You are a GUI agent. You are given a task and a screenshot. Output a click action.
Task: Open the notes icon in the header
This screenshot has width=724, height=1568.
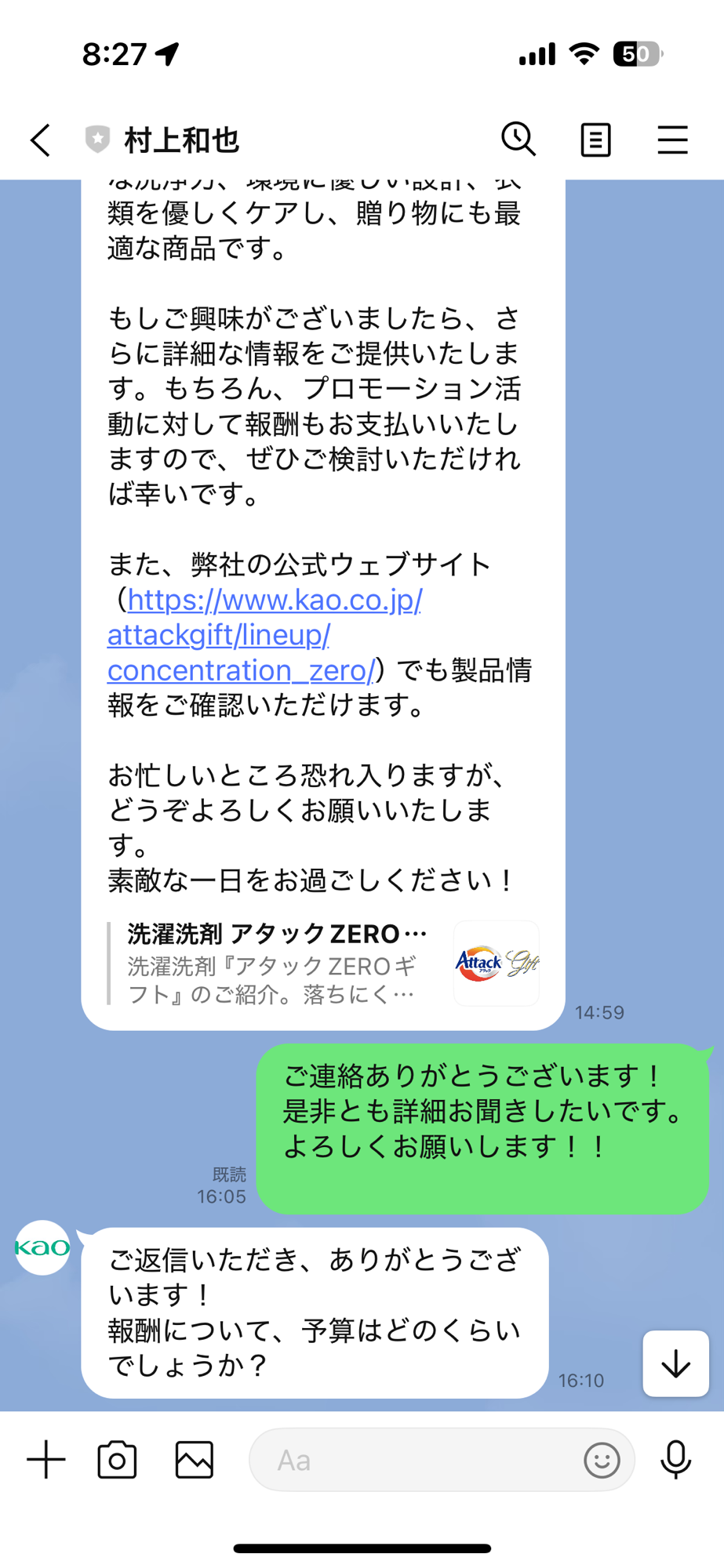point(595,140)
